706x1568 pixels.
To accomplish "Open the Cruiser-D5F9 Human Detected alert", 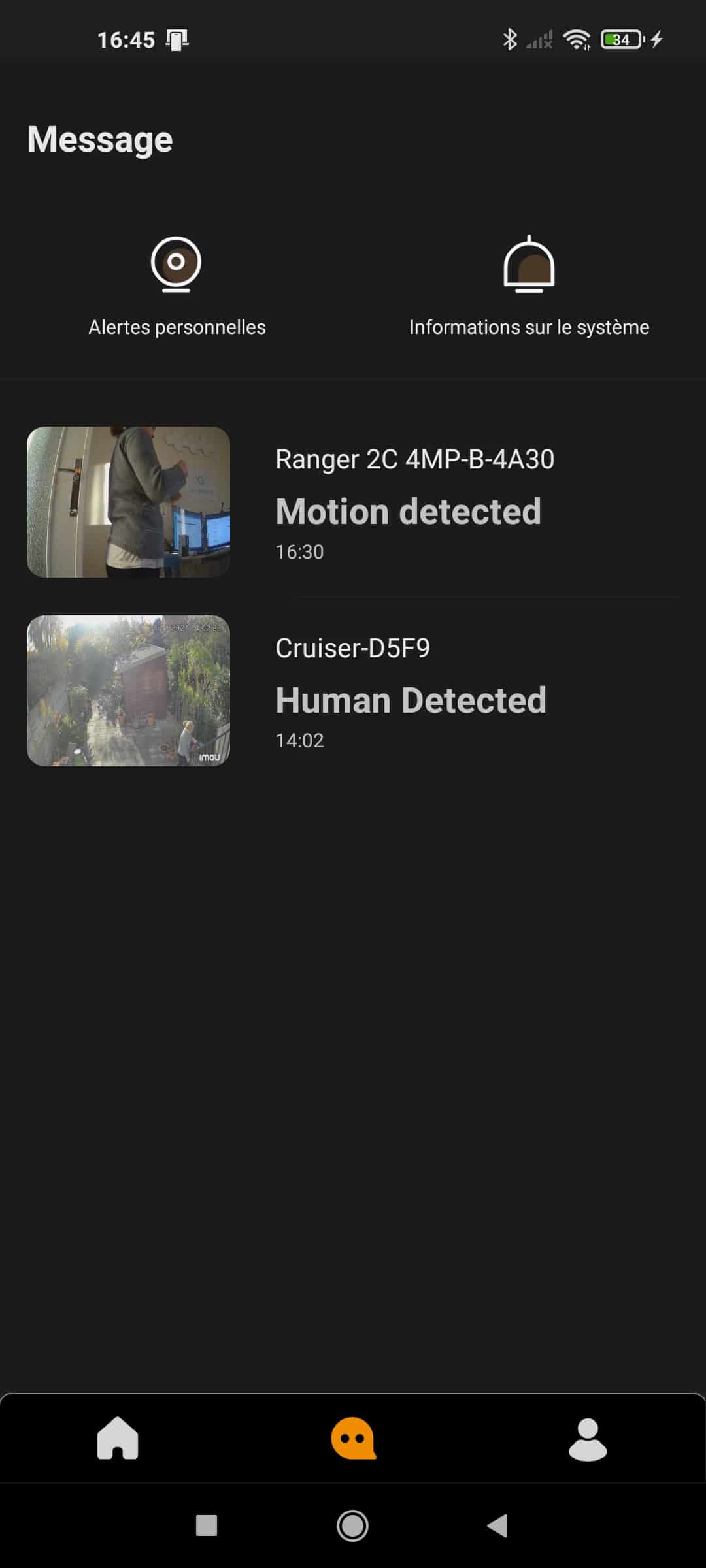I will pyautogui.click(x=353, y=691).
